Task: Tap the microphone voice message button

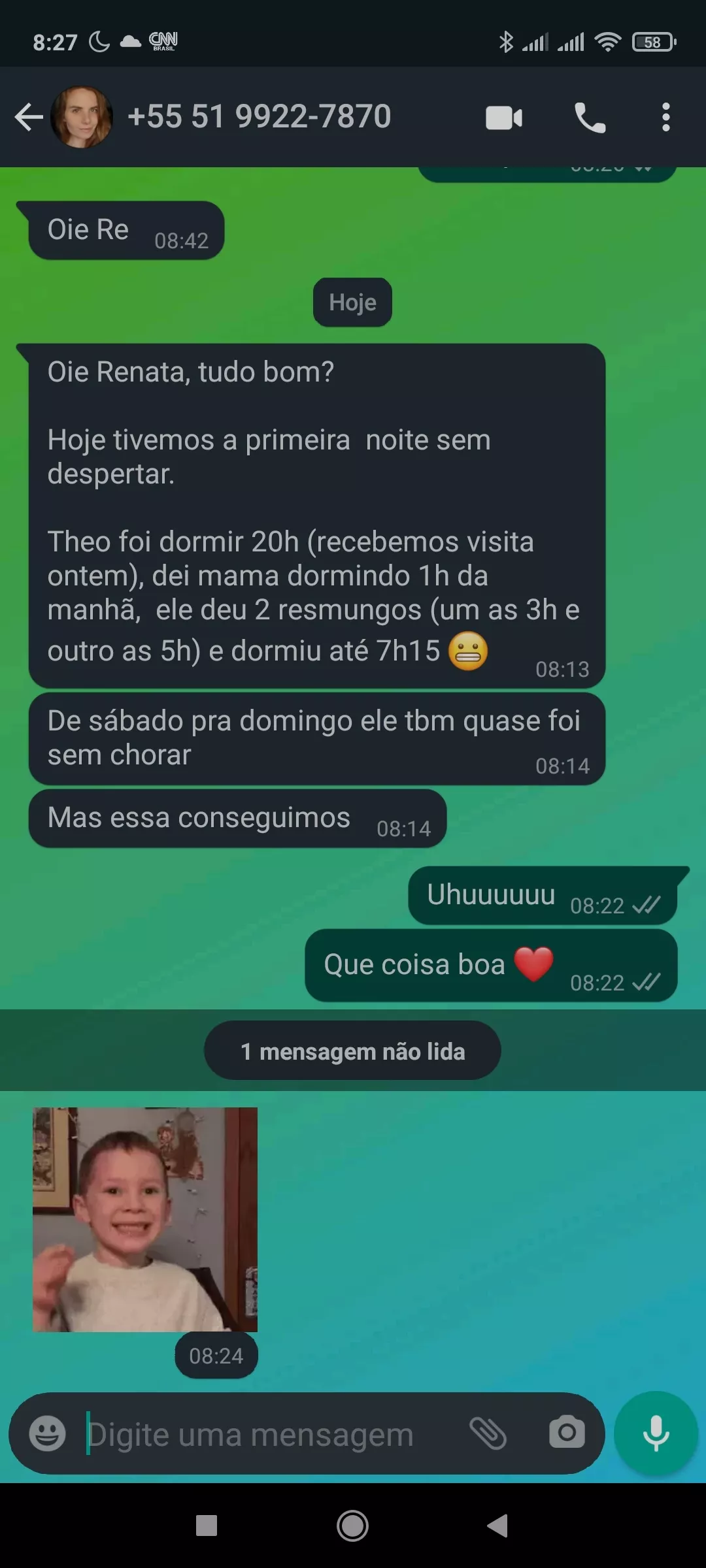Action: tap(656, 1433)
